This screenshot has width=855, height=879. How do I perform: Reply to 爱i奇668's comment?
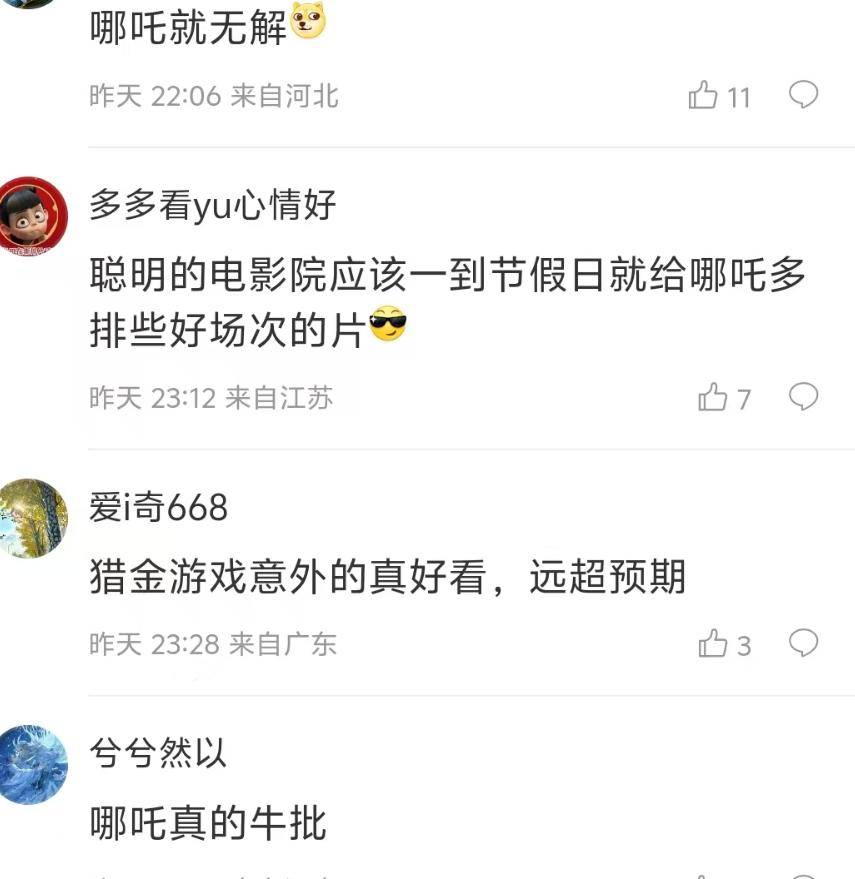pos(803,643)
